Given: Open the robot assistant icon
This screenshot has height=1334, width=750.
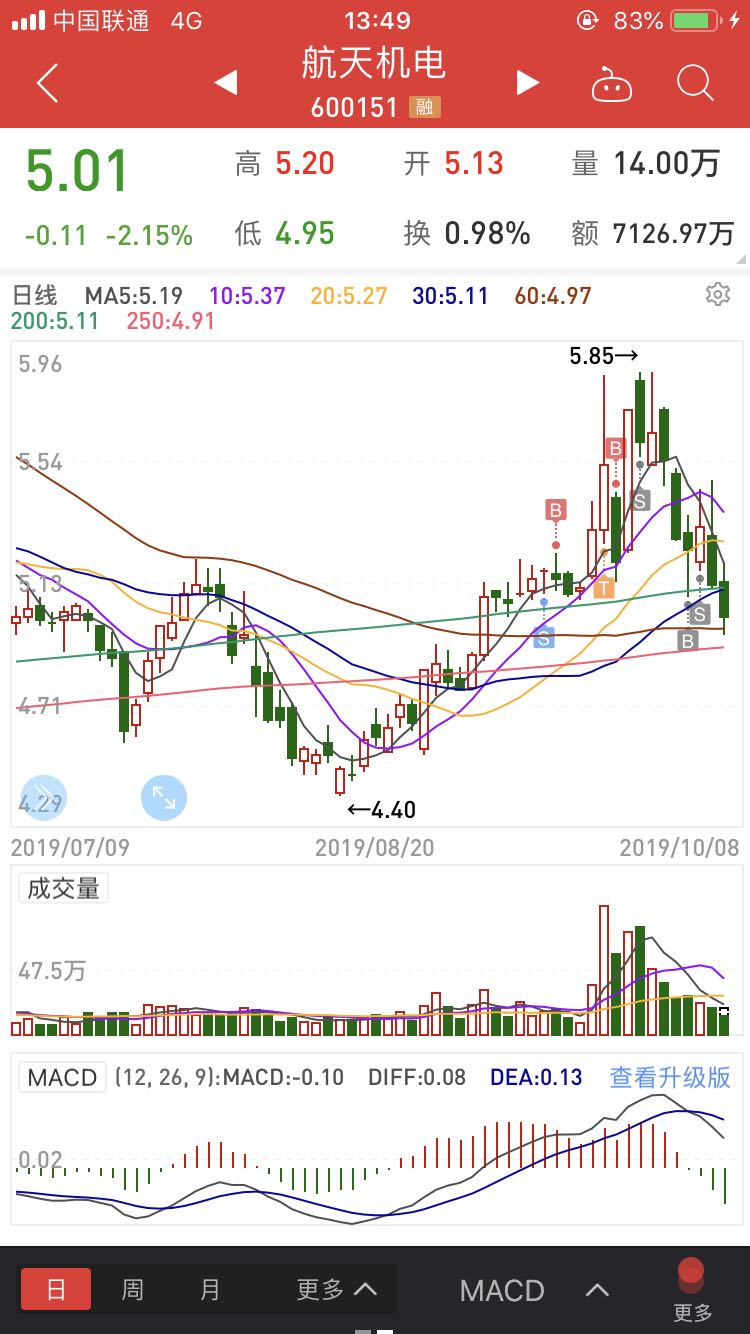Looking at the screenshot, I should point(611,85).
